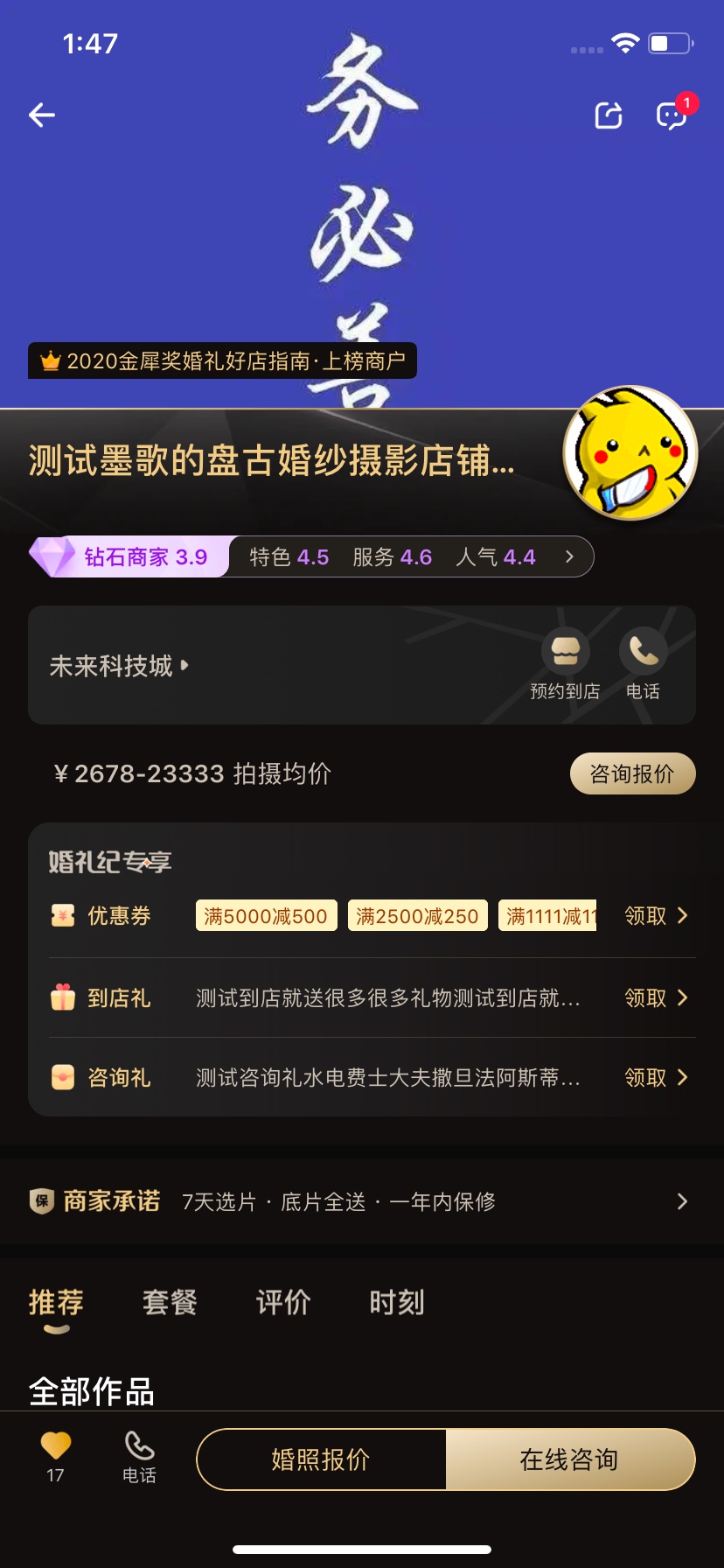
Task: Open the 未来科技城 shop location
Action: 119,666
